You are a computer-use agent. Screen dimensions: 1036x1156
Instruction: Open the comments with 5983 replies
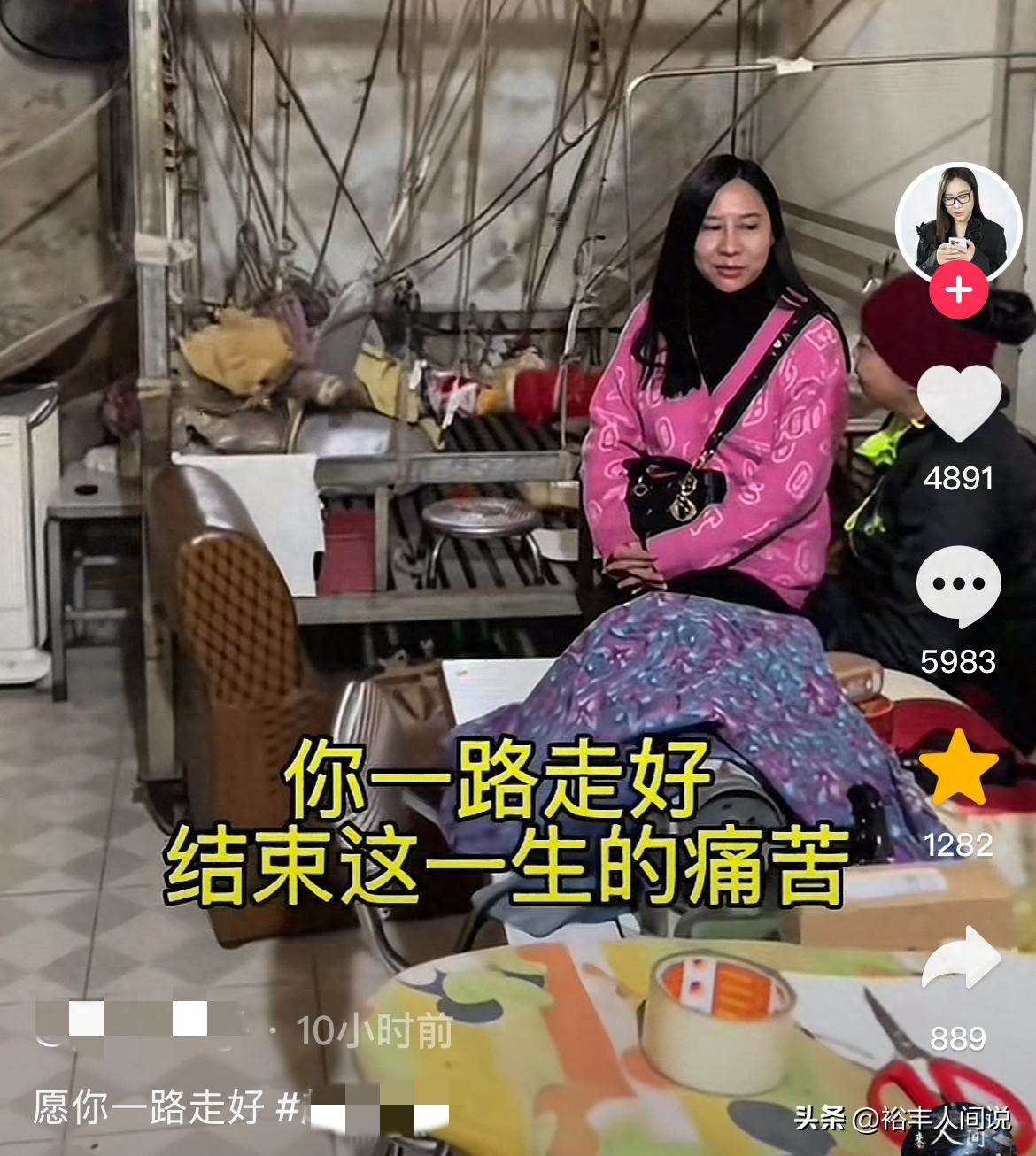point(959,587)
